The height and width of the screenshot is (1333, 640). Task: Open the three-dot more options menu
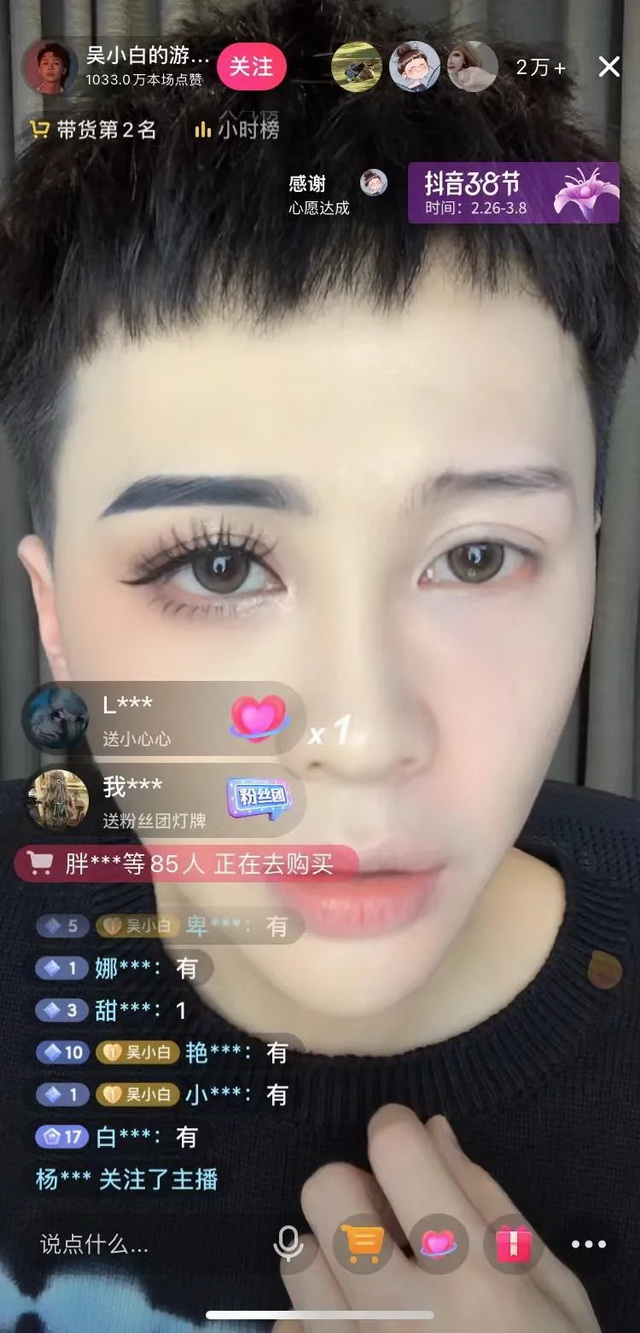pyautogui.click(x=588, y=1244)
